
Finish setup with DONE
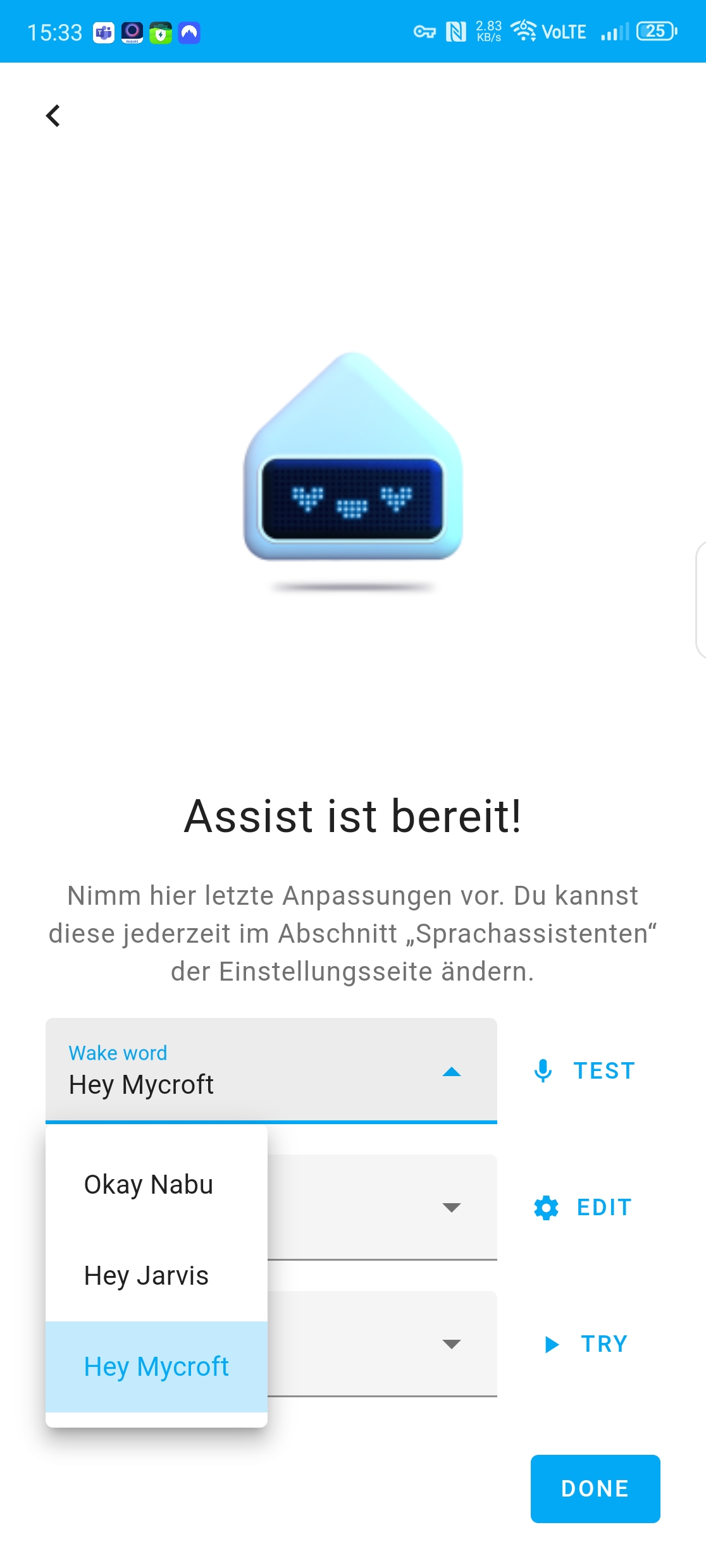tap(595, 1488)
